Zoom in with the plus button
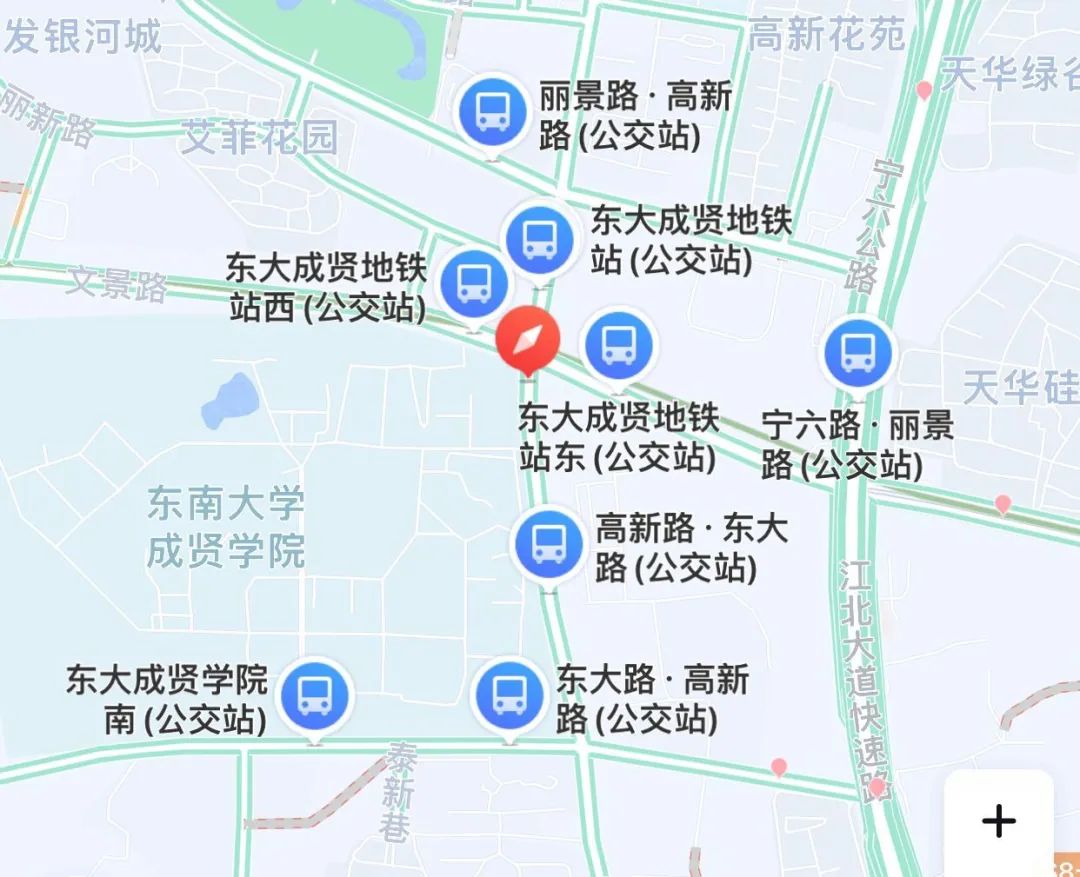This screenshot has width=1080, height=877. (998, 821)
